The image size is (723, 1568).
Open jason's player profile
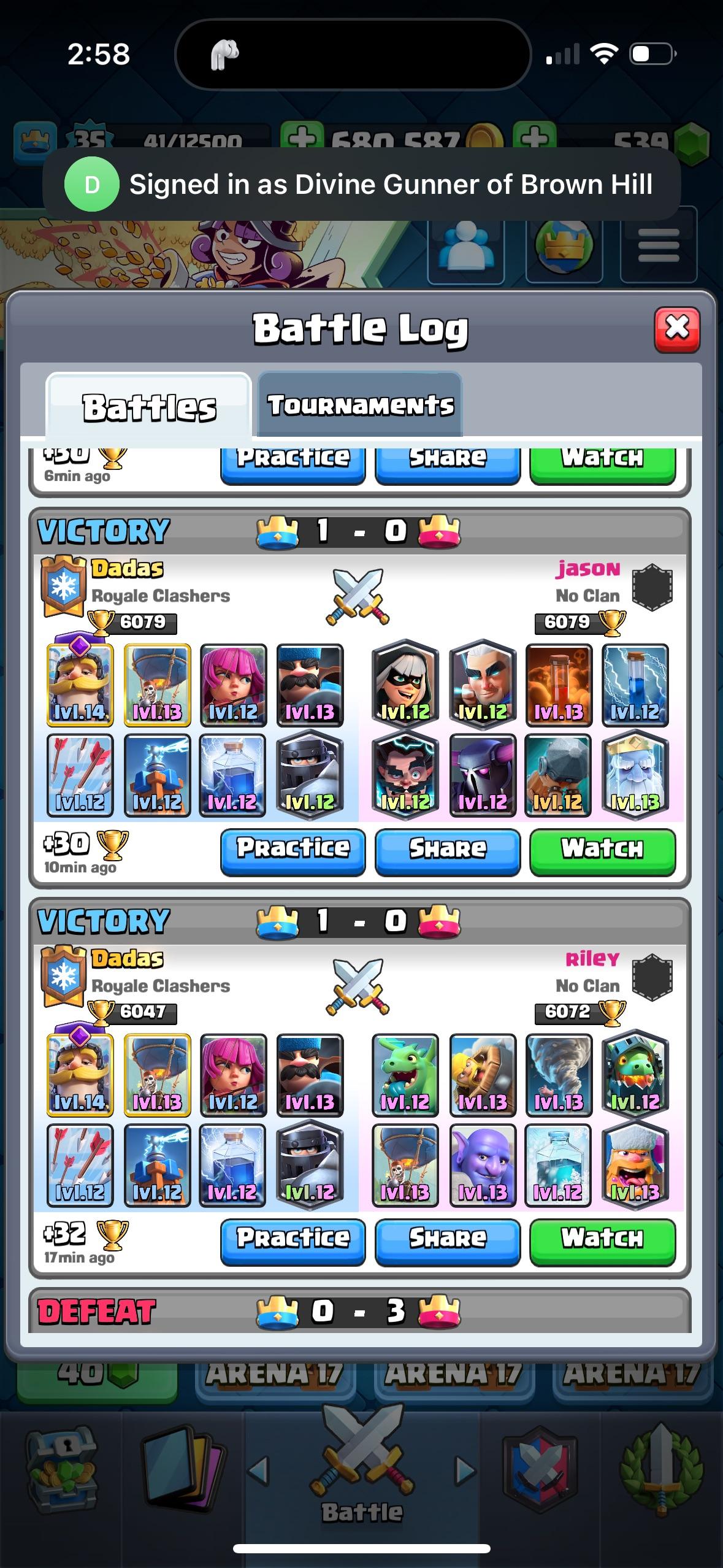587,570
